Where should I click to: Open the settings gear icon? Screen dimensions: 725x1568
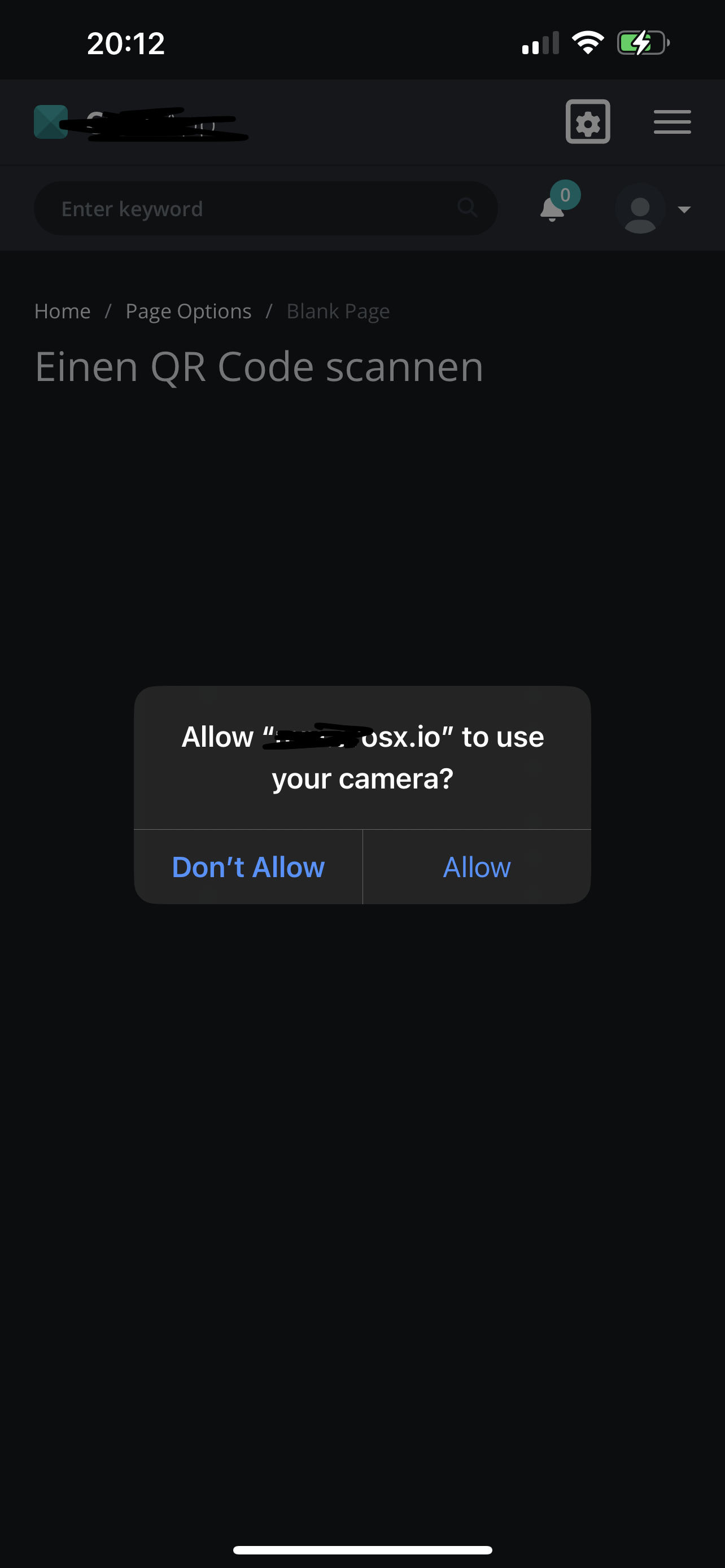pyautogui.click(x=587, y=122)
